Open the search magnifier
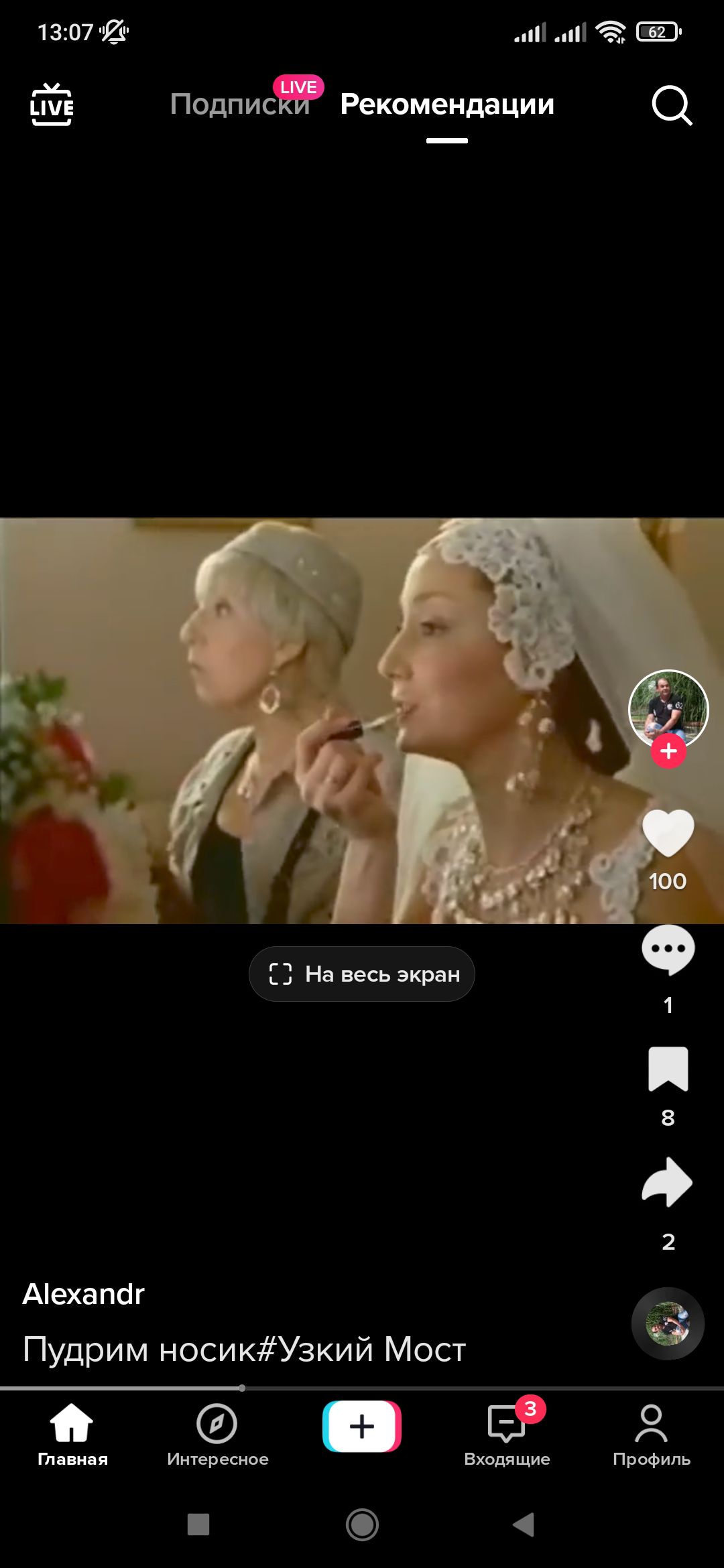Viewport: 724px width, 1568px height. (671, 105)
